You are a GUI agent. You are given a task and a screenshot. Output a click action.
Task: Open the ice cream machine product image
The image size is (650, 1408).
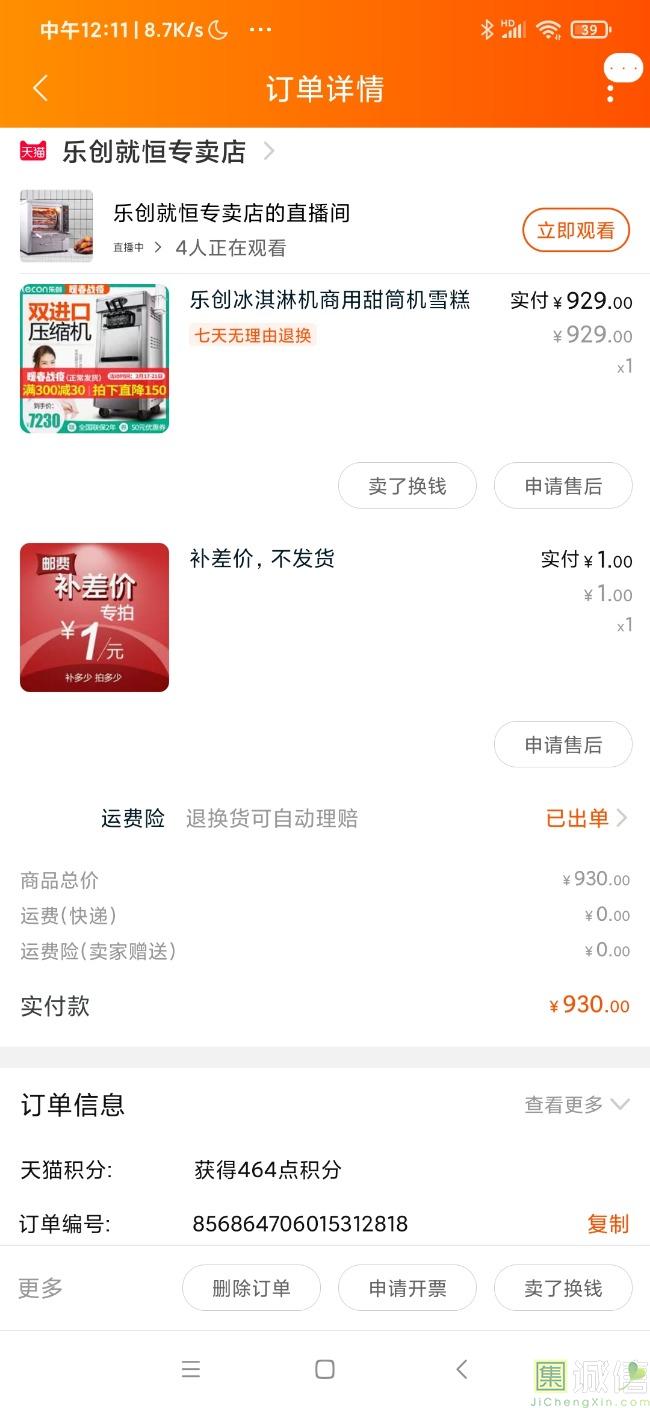tap(94, 359)
